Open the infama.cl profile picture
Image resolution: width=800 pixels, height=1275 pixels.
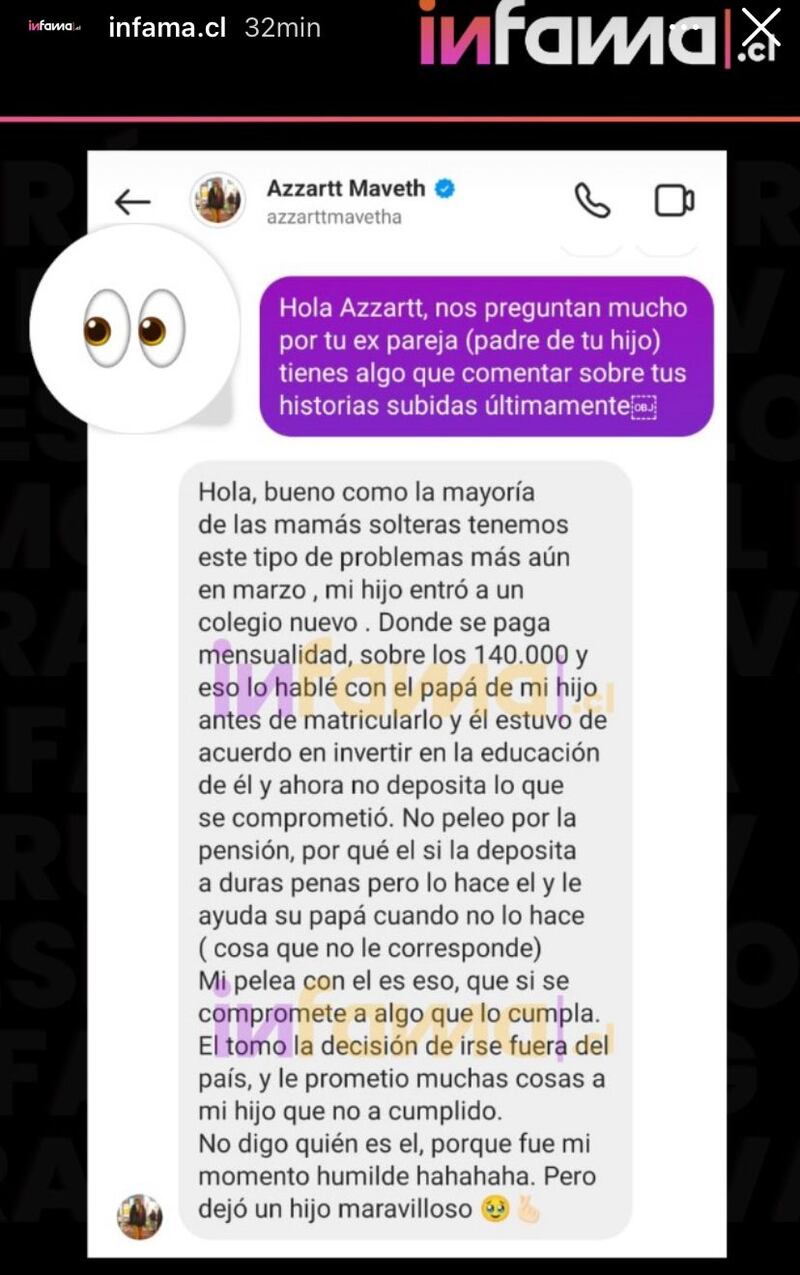tap(54, 27)
